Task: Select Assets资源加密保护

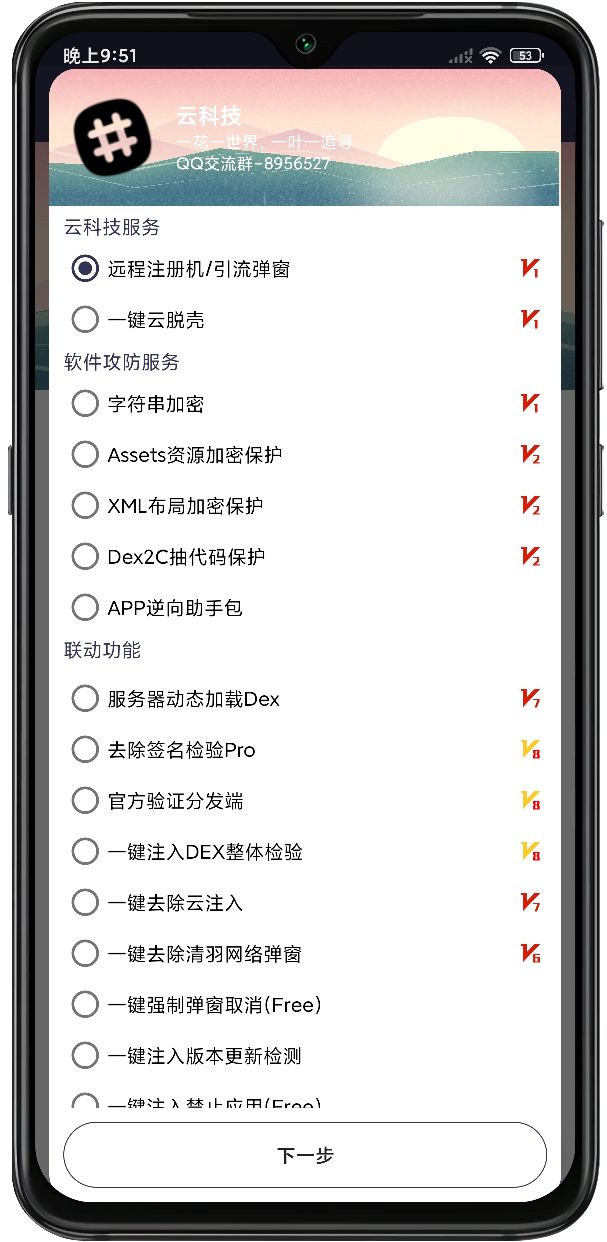Action: click(306, 455)
